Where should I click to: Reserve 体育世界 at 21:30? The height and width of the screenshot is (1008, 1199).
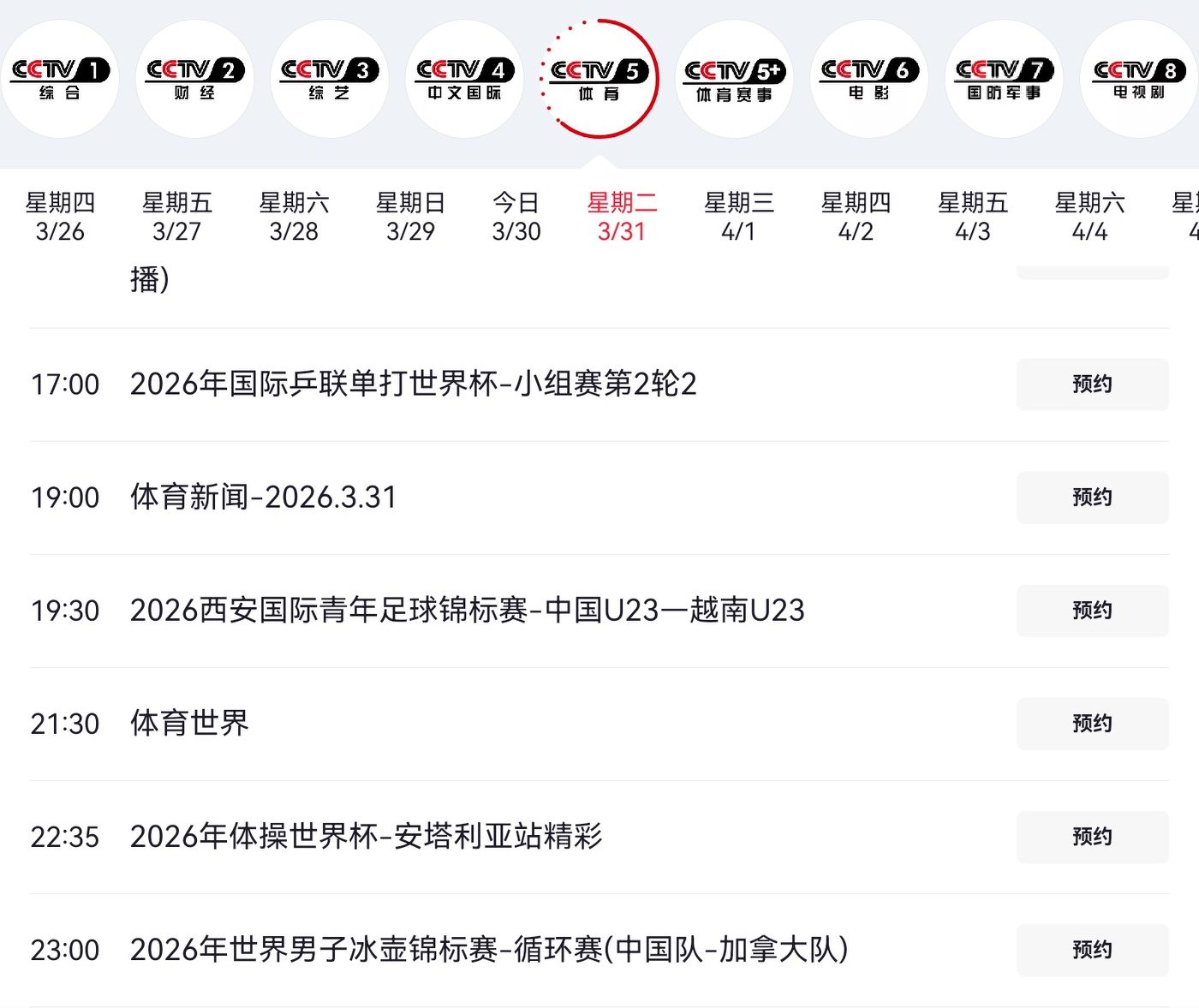coord(1092,724)
